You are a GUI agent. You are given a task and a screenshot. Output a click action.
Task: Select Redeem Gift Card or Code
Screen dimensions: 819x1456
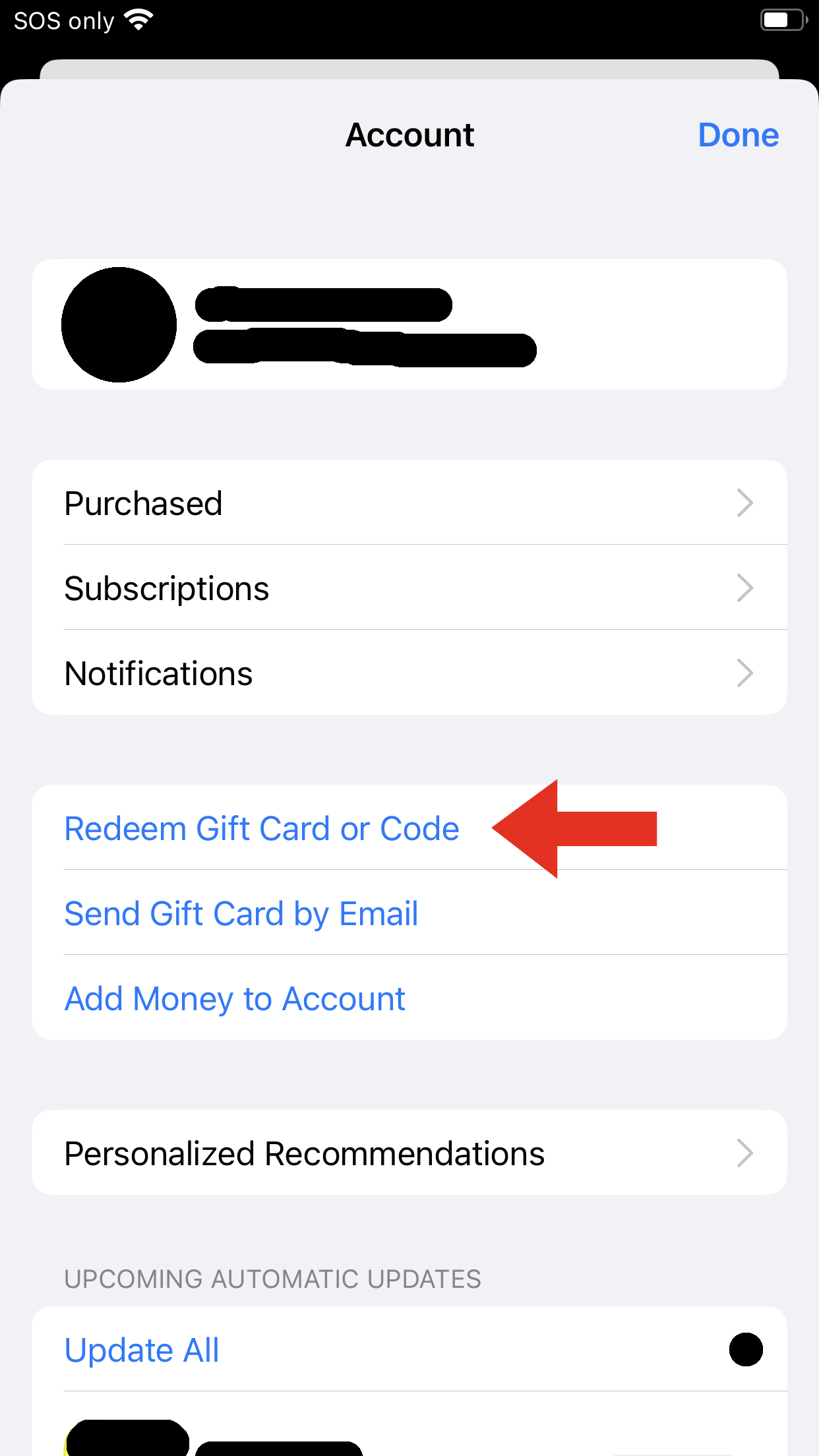click(262, 828)
